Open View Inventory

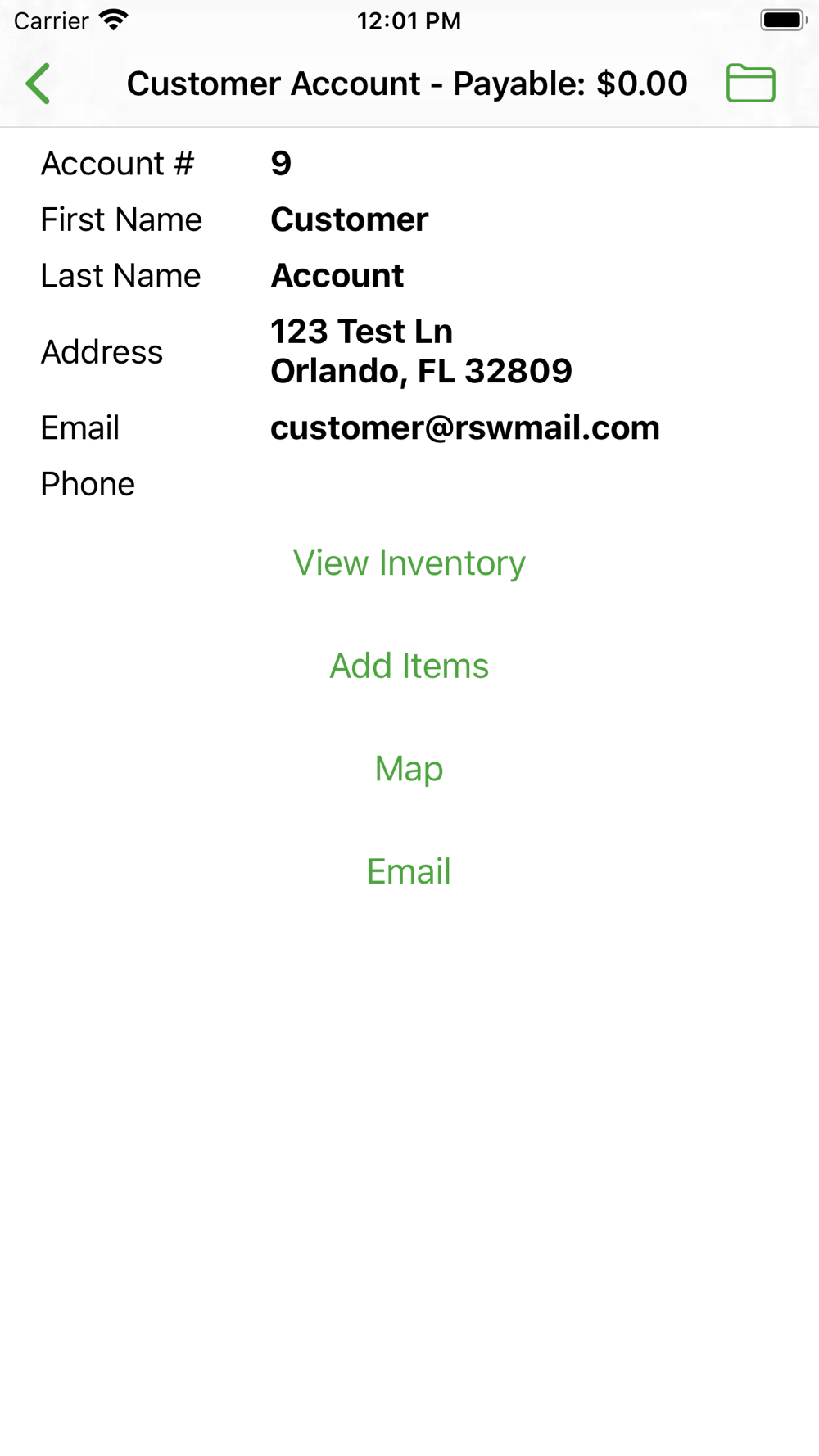(409, 563)
